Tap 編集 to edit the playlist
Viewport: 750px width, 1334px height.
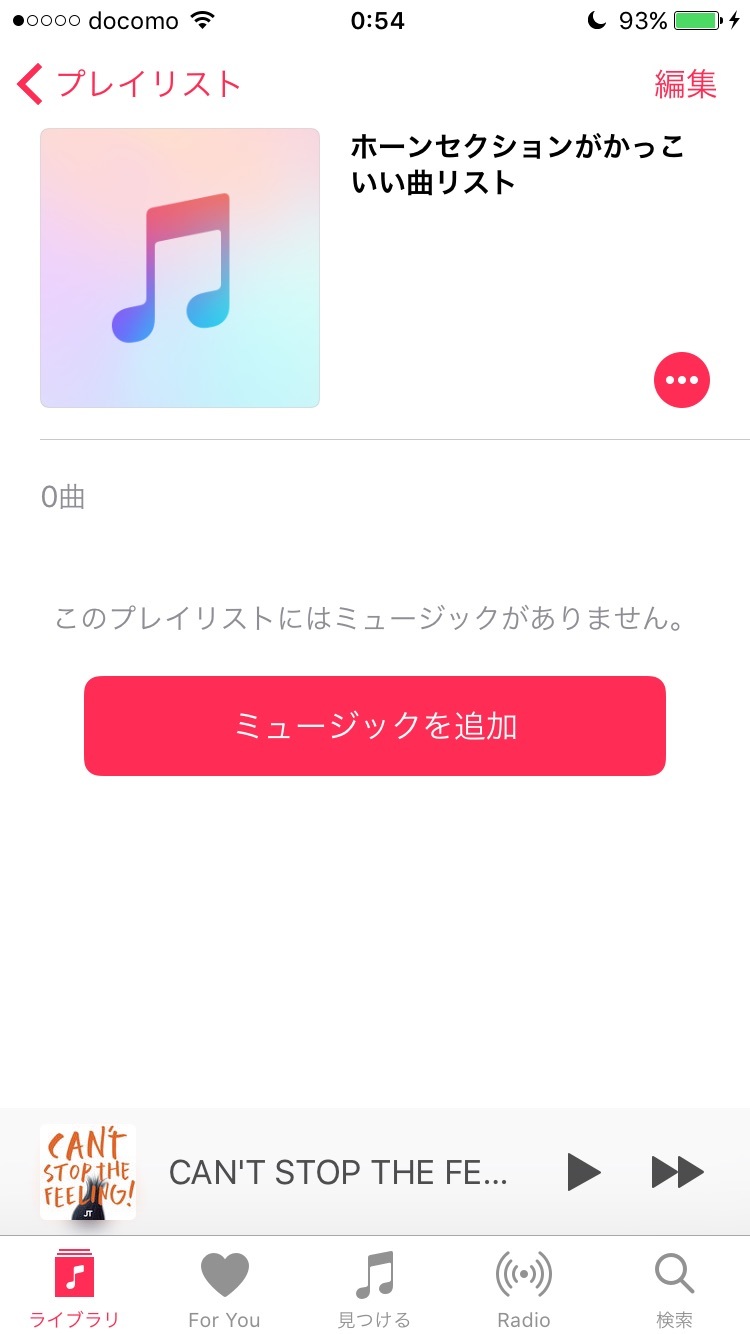pyautogui.click(x=685, y=84)
